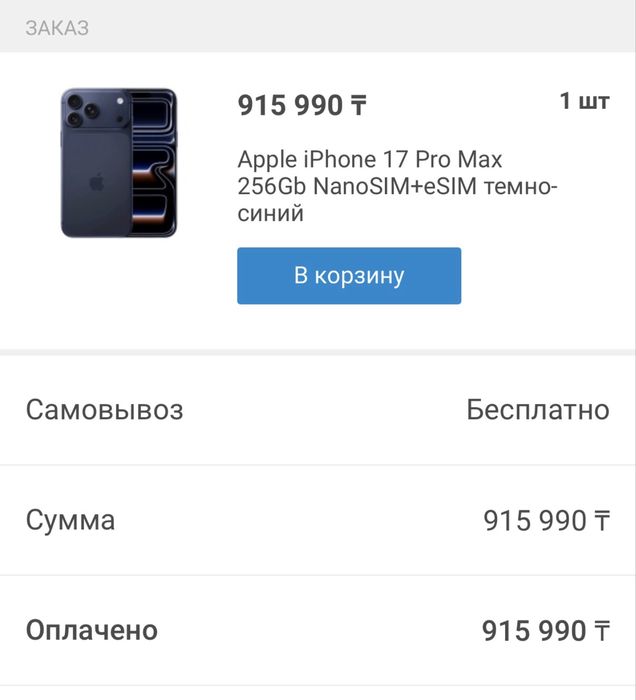Open the iPhone 17 Pro Max product image
This screenshot has height=700, width=636.
pyautogui.click(x=118, y=163)
